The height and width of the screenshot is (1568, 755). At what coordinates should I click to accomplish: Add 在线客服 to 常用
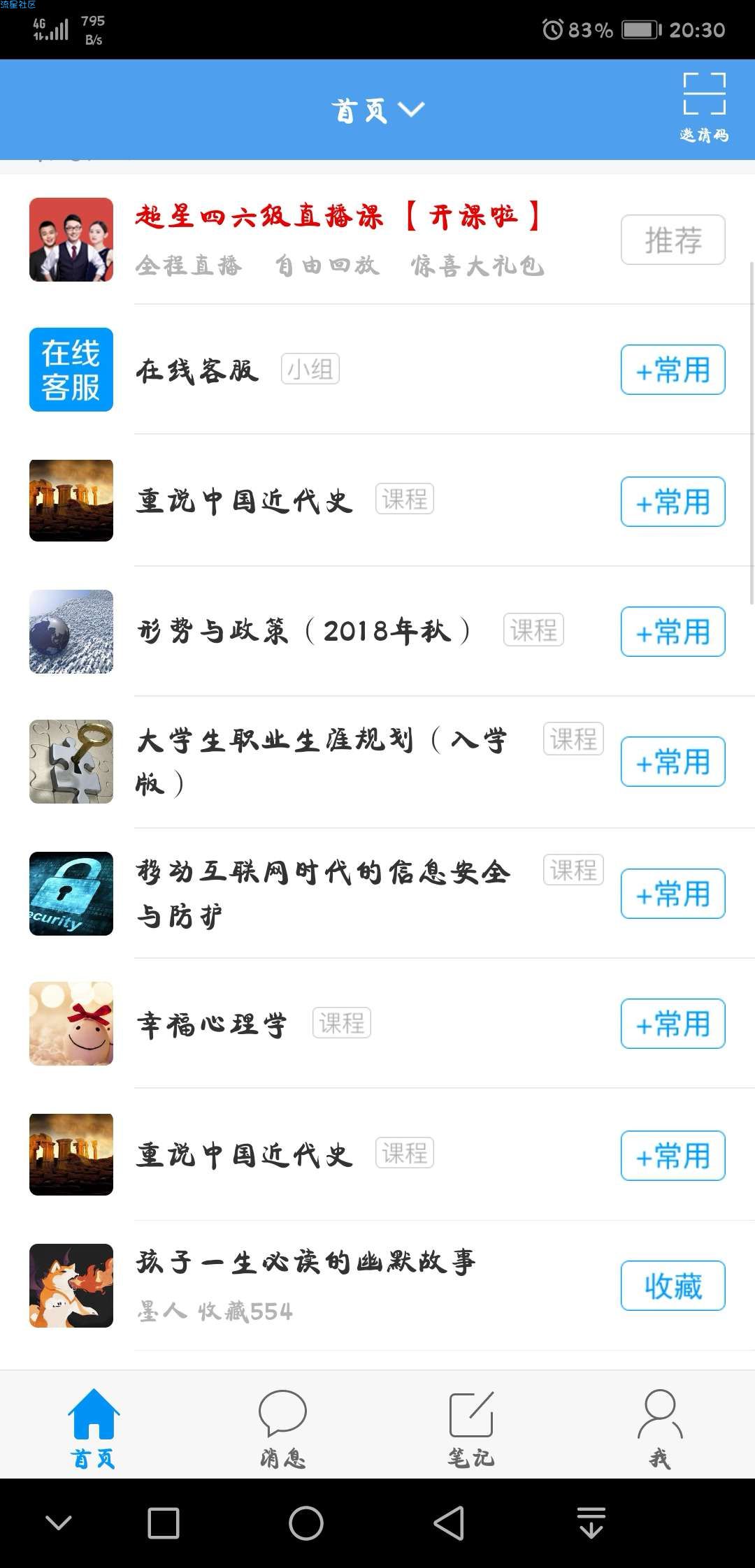tap(673, 370)
